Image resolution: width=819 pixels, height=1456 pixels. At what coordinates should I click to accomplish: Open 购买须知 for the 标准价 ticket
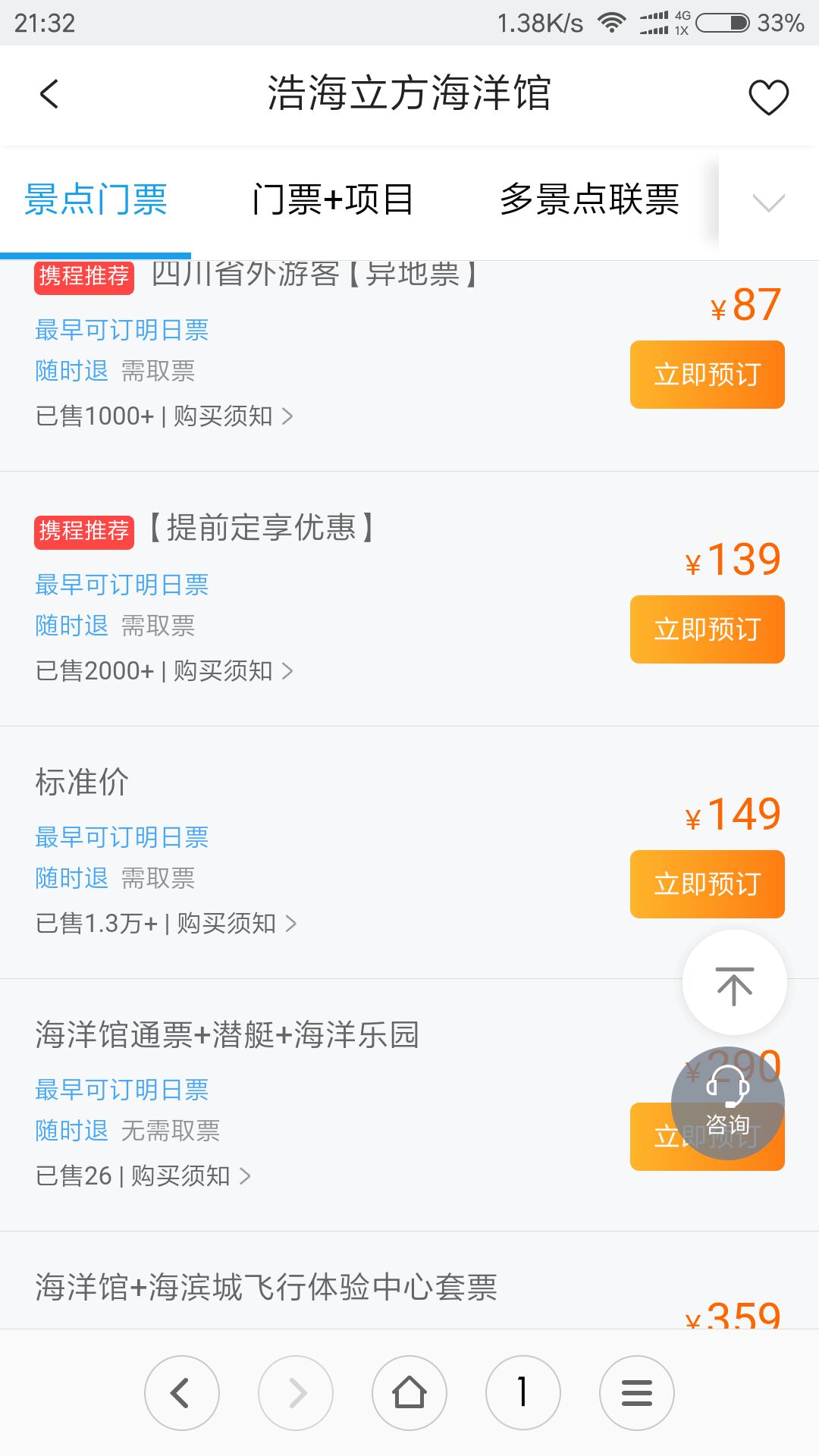[x=237, y=924]
